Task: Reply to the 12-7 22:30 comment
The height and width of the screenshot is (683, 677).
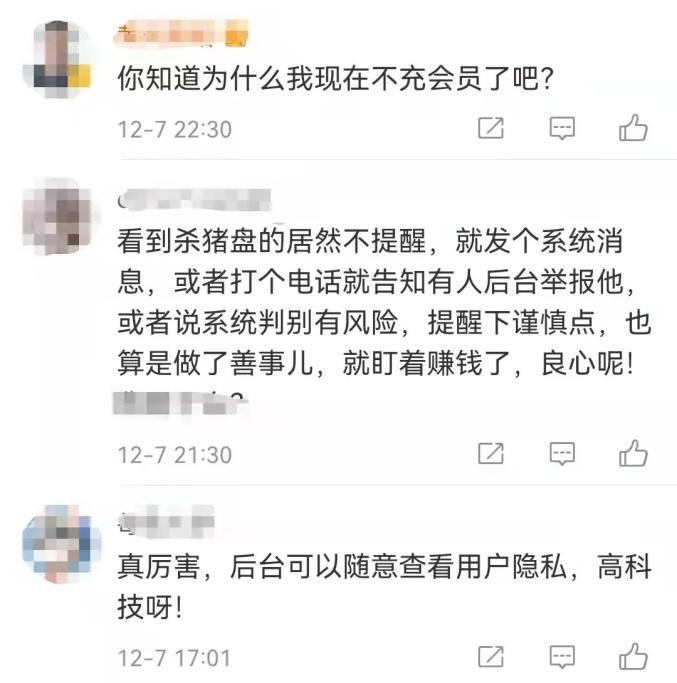Action: coord(563,129)
